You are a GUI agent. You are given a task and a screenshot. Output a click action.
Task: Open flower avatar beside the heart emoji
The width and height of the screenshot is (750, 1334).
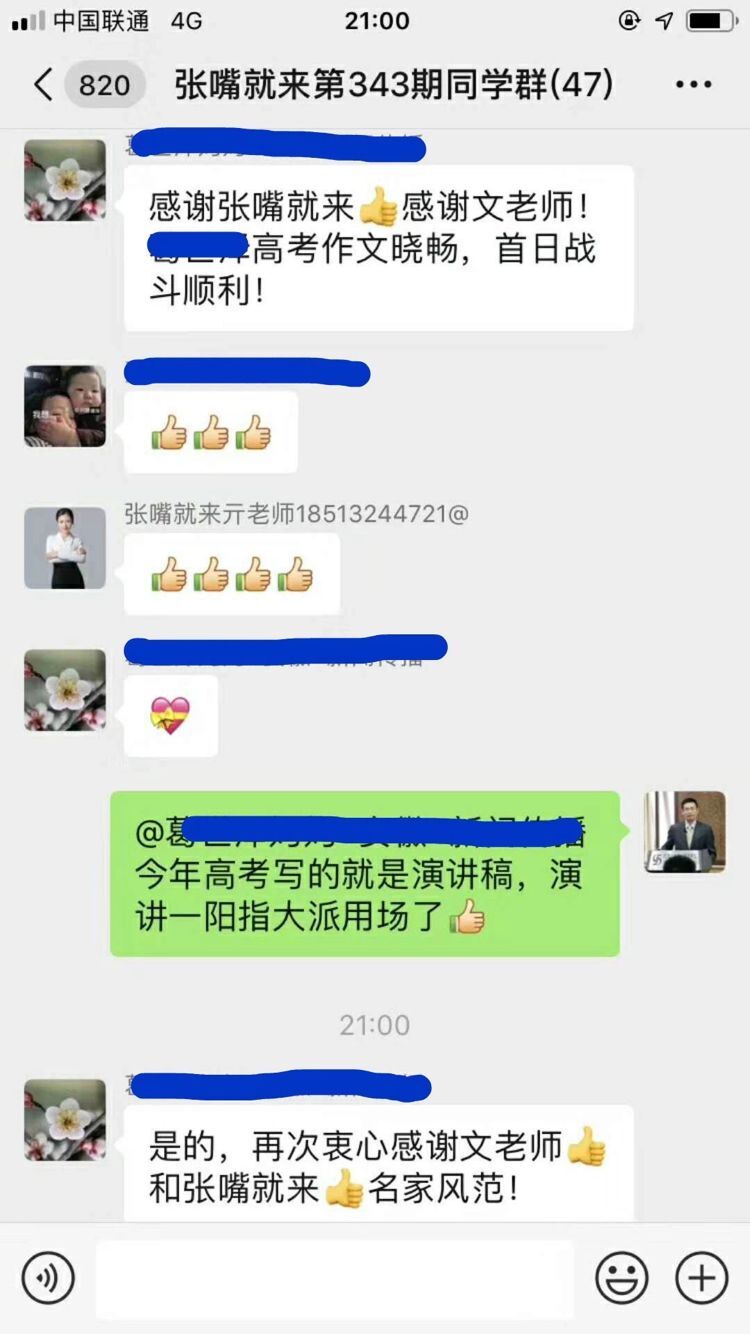pyautogui.click(x=65, y=690)
